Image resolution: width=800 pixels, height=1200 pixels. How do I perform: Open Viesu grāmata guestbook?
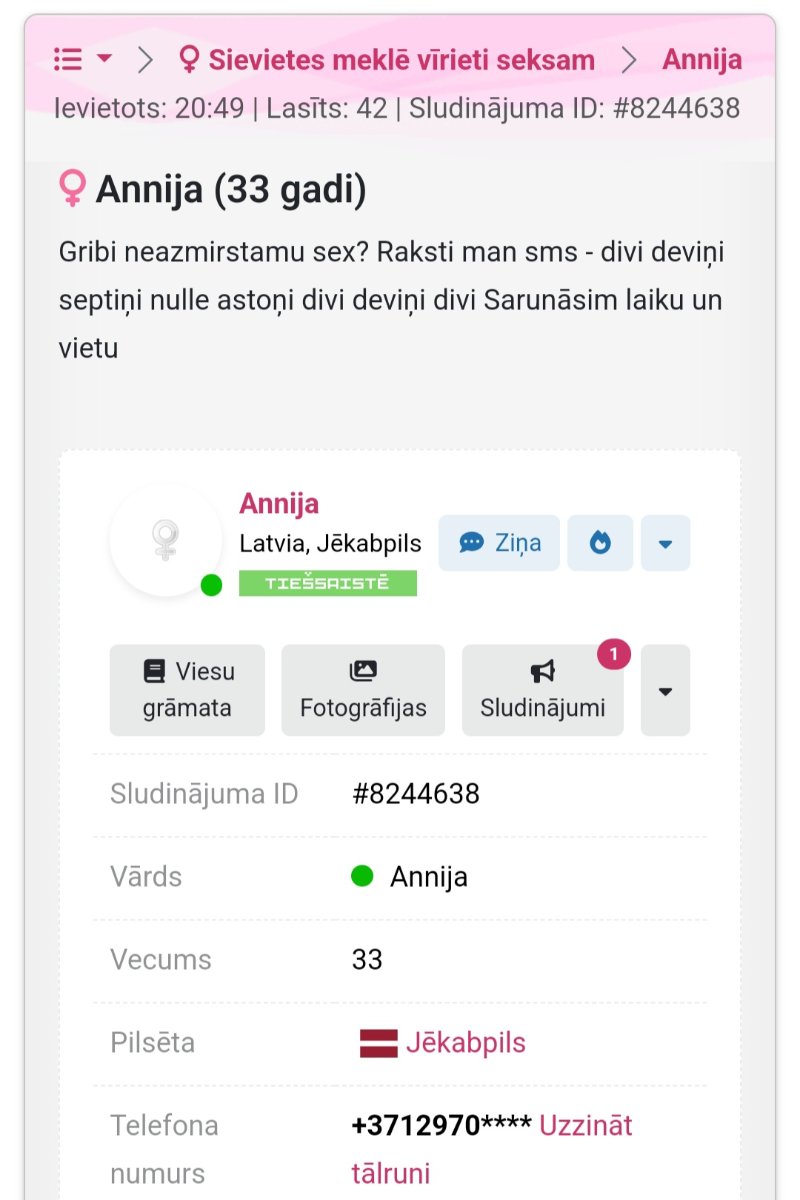click(x=187, y=690)
